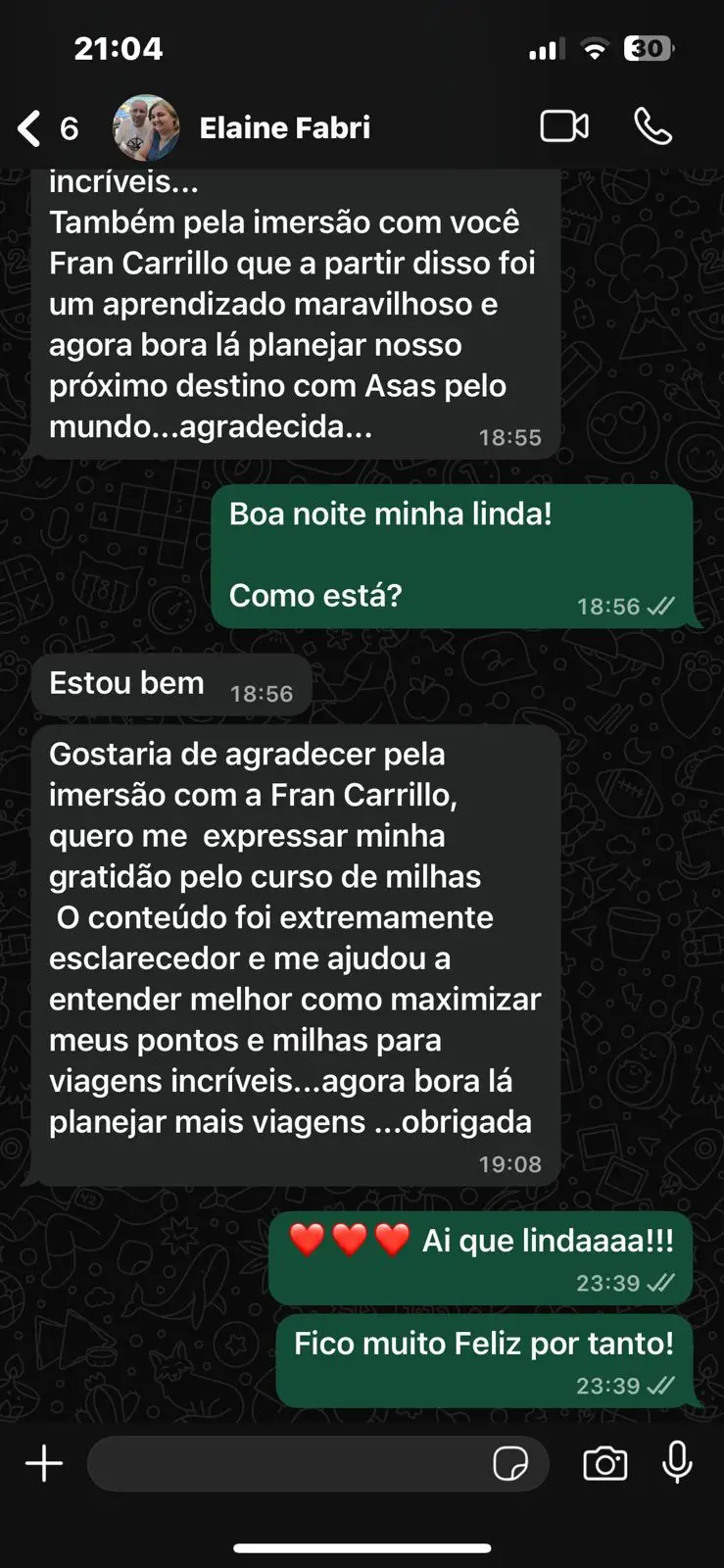Go back to the chats list

click(27, 126)
